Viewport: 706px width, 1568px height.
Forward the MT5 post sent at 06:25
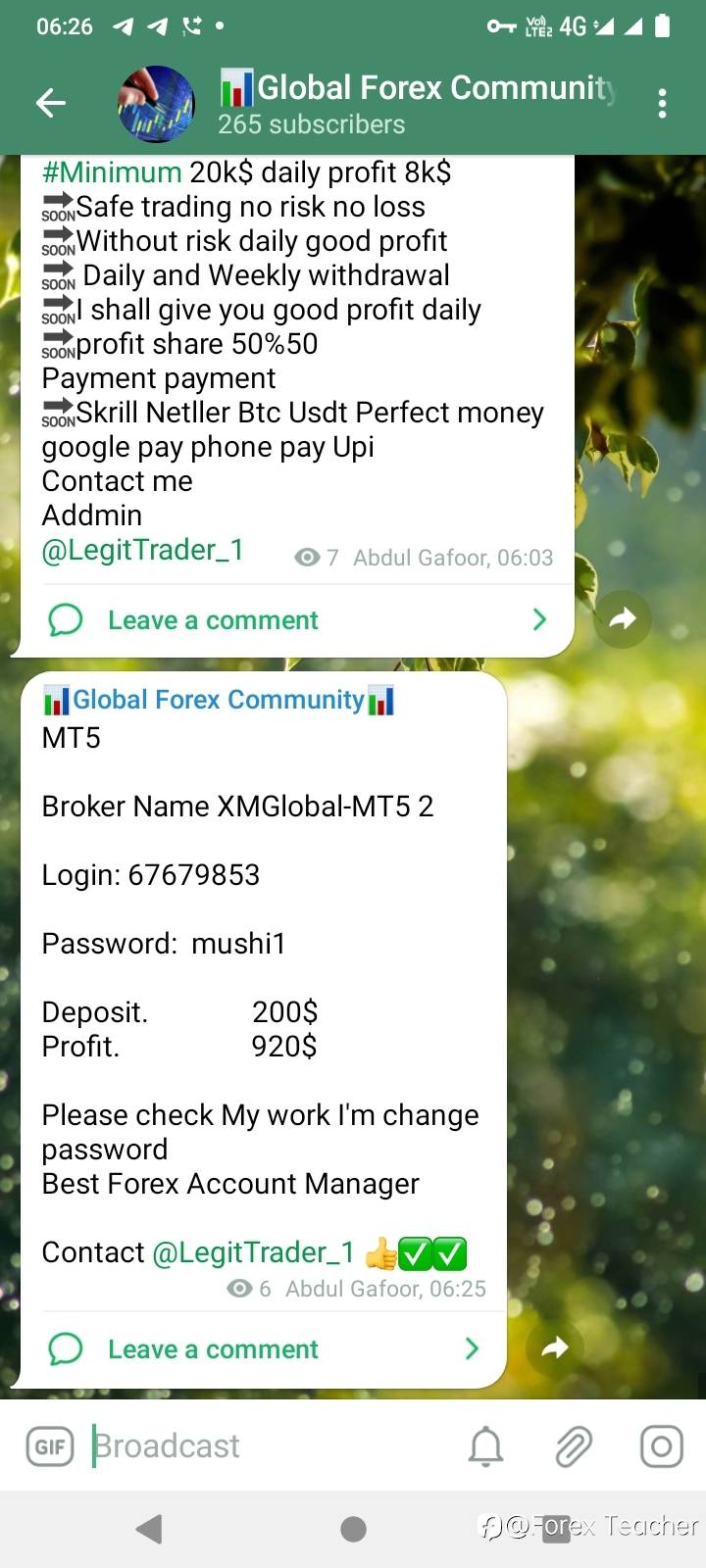pyautogui.click(x=555, y=1347)
